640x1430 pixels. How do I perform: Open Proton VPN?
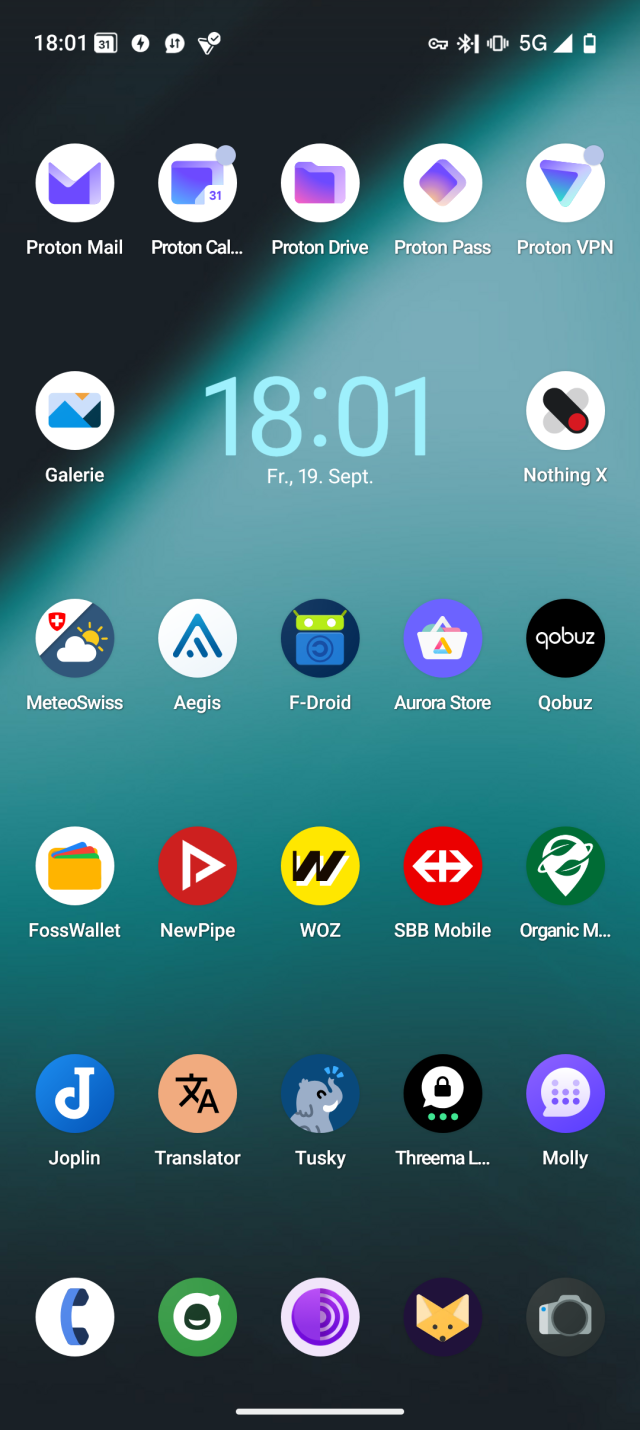pyautogui.click(x=565, y=184)
